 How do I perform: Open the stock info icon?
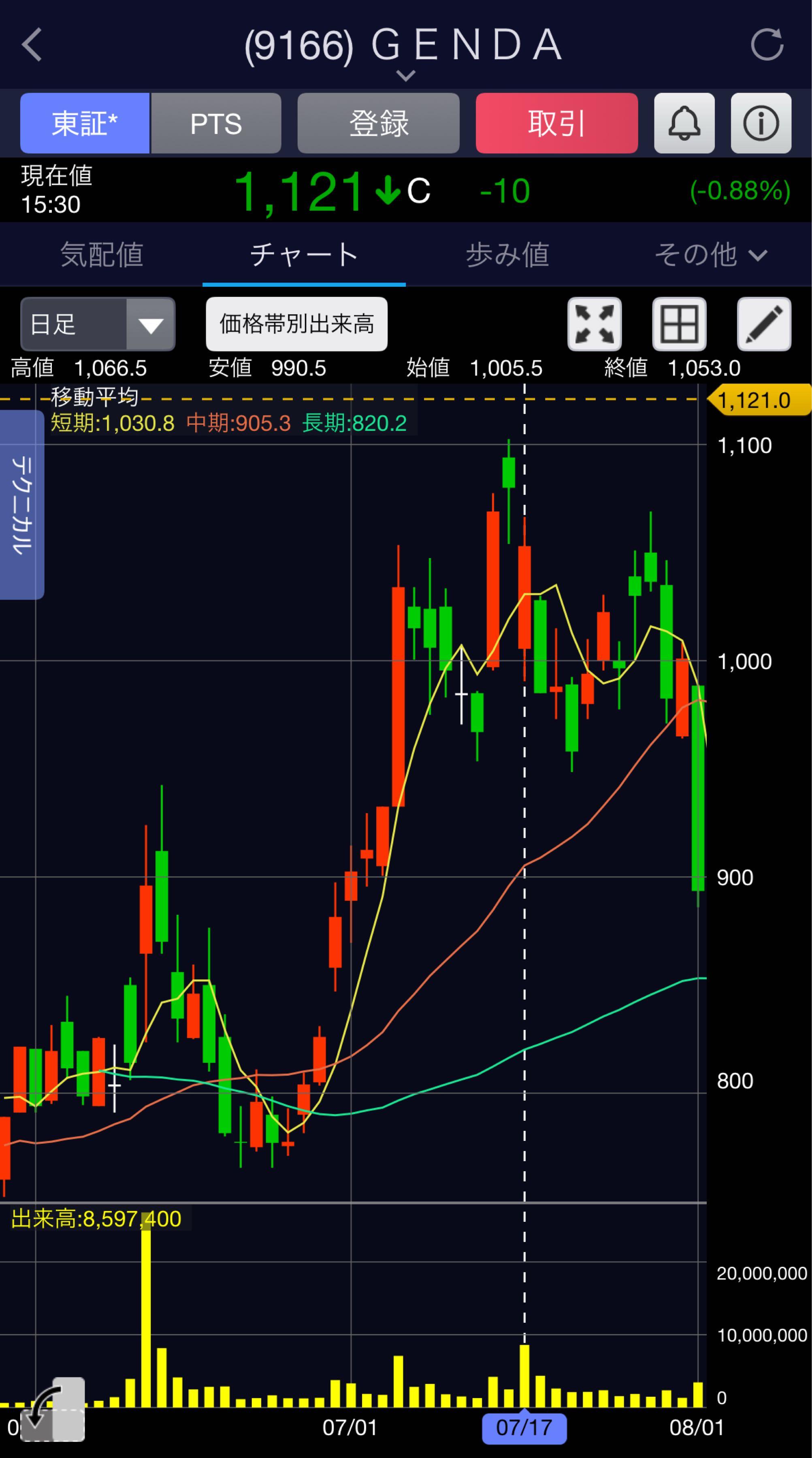761,124
